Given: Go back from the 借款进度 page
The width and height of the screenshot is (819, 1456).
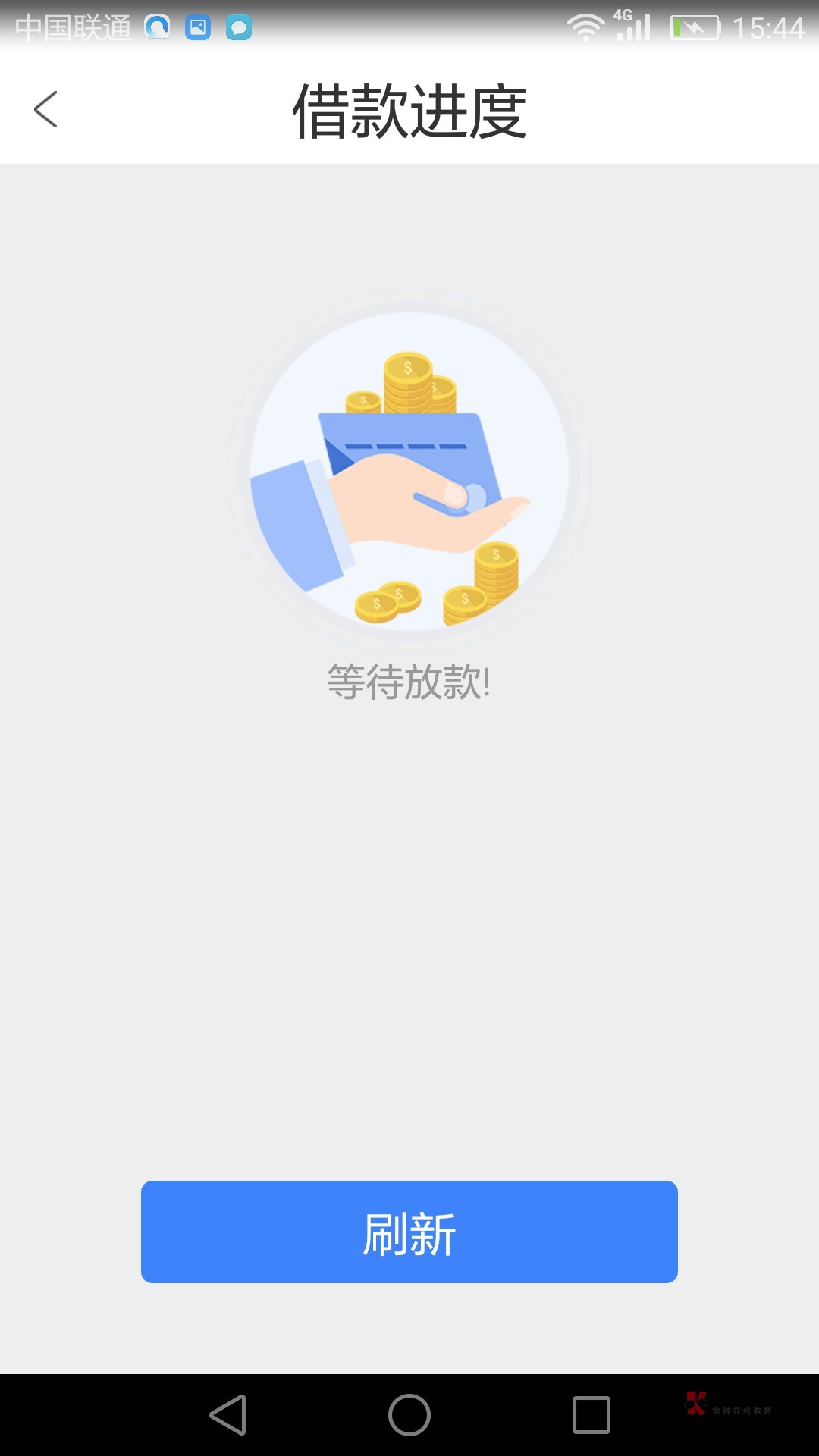Looking at the screenshot, I should [45, 109].
